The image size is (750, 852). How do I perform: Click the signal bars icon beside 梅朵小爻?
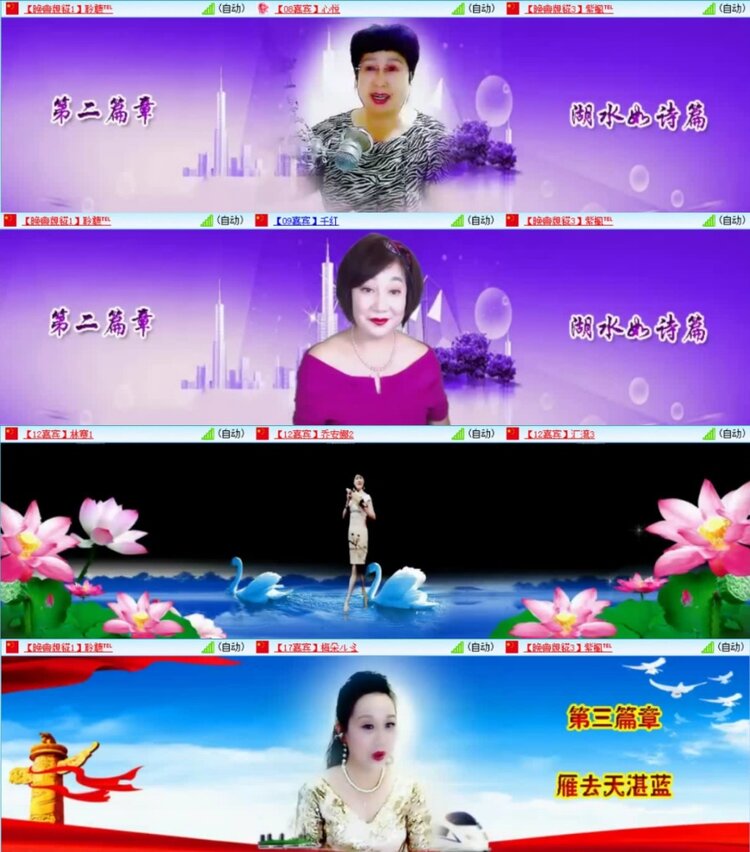(455, 646)
